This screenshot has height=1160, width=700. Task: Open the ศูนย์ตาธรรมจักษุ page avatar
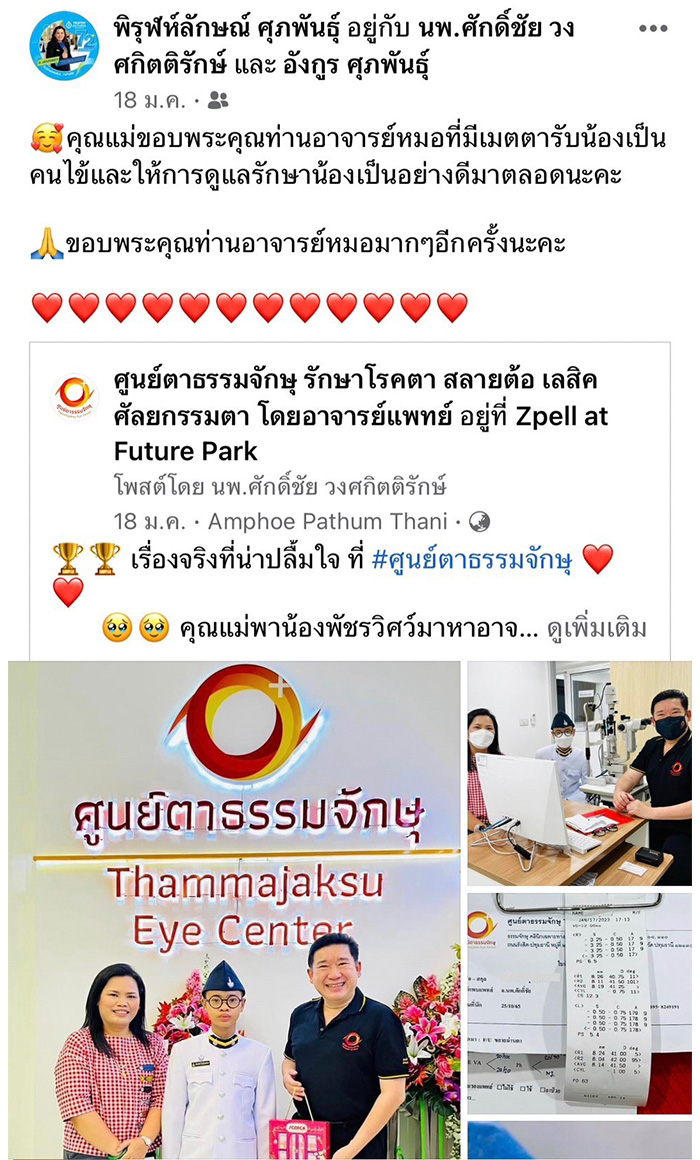[x=75, y=398]
